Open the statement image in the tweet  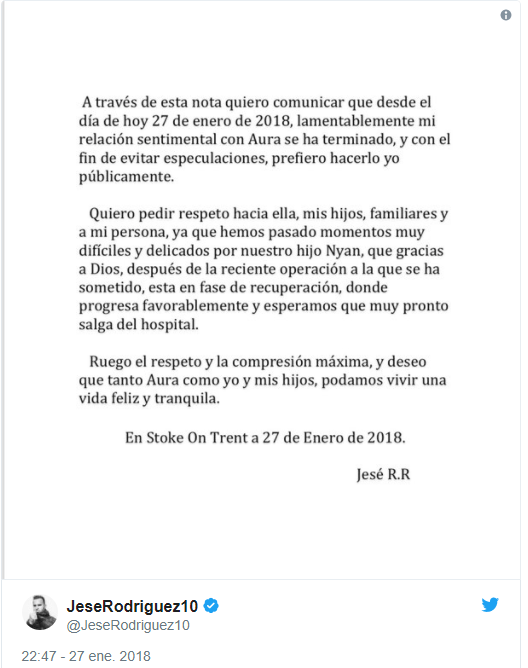[x=262, y=290]
